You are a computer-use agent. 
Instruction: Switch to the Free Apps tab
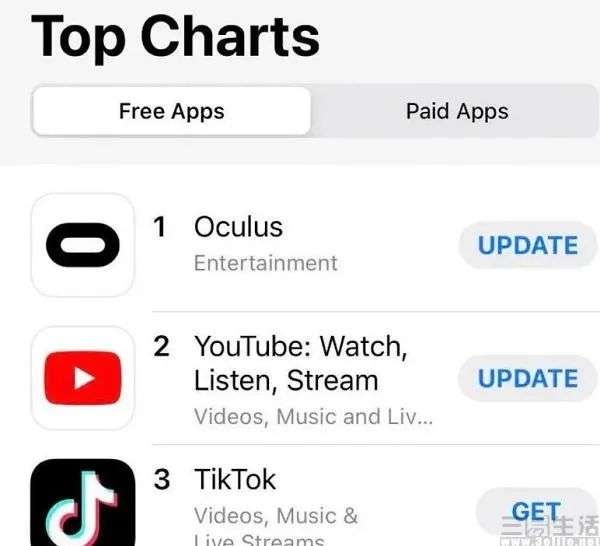click(x=171, y=111)
